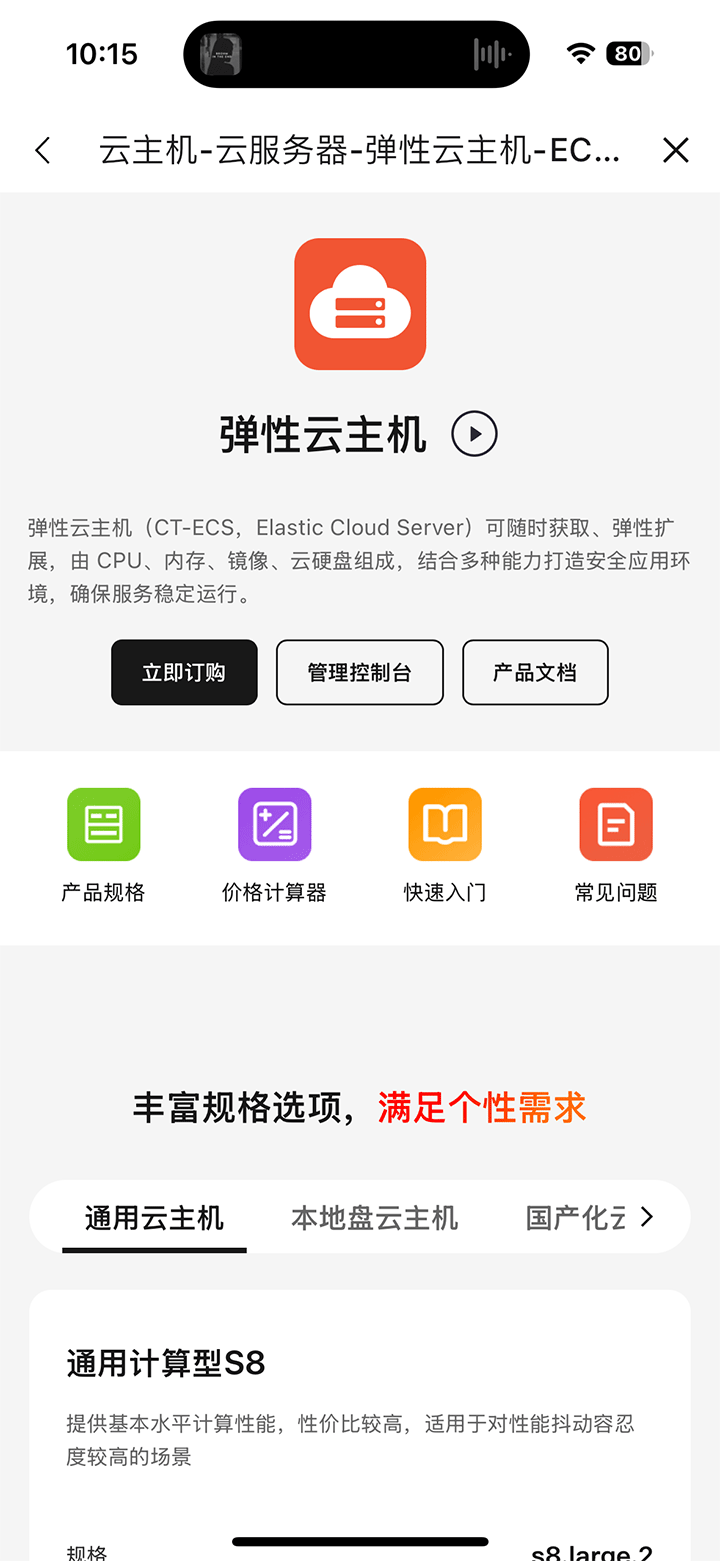This screenshot has height=1561, width=720.
Task: Open the 通用计算型S8 card
Action: tap(360, 1400)
